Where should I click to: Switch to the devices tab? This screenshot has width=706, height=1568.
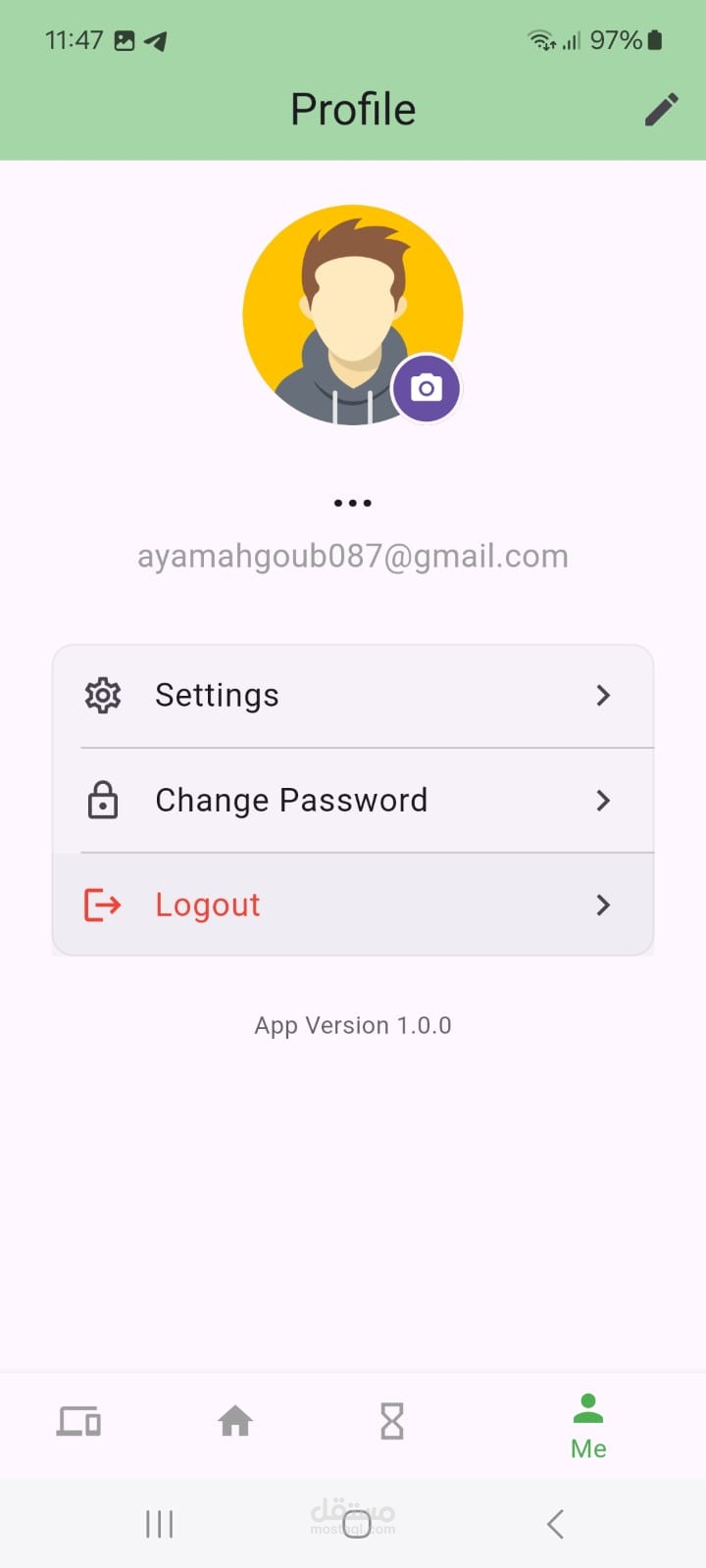click(x=78, y=1421)
